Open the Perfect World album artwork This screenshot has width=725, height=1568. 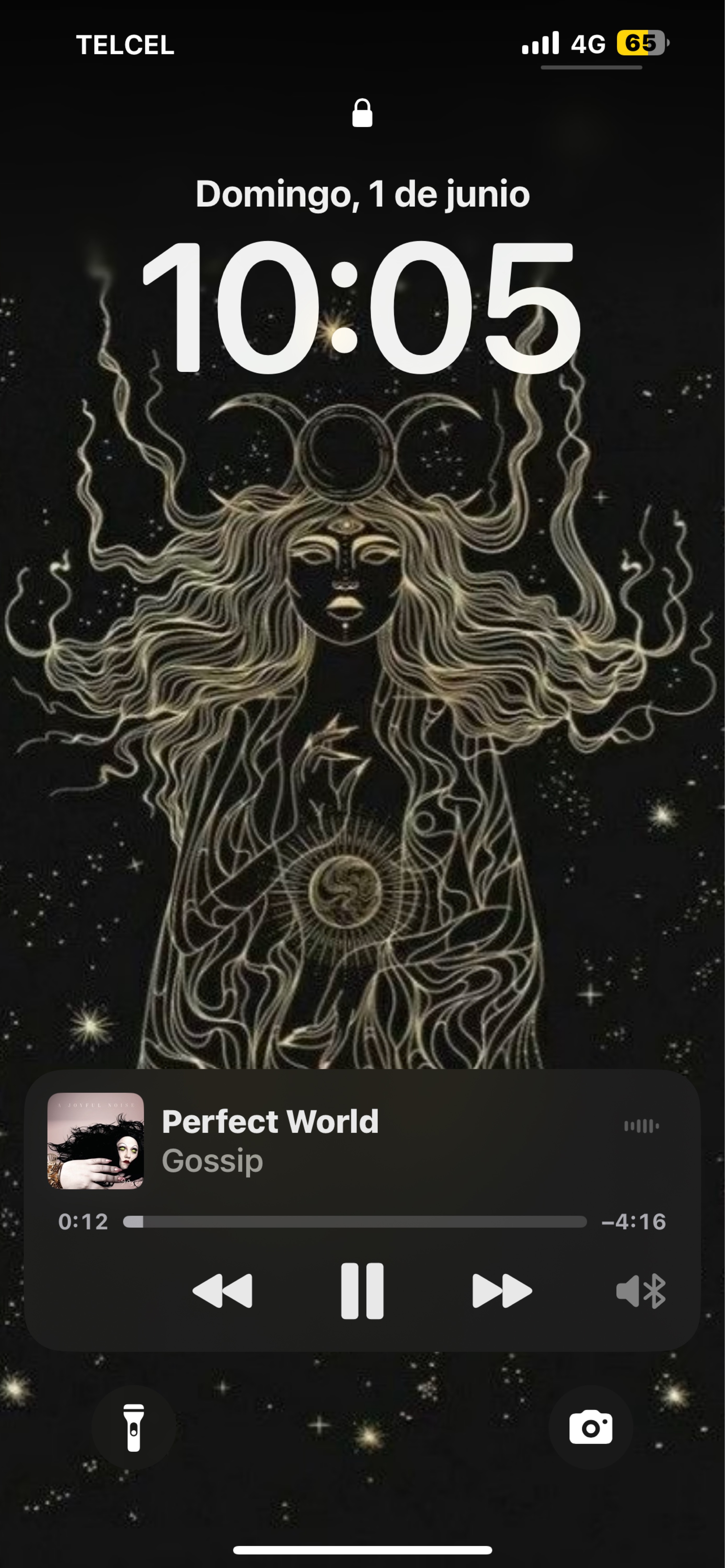[96, 1141]
